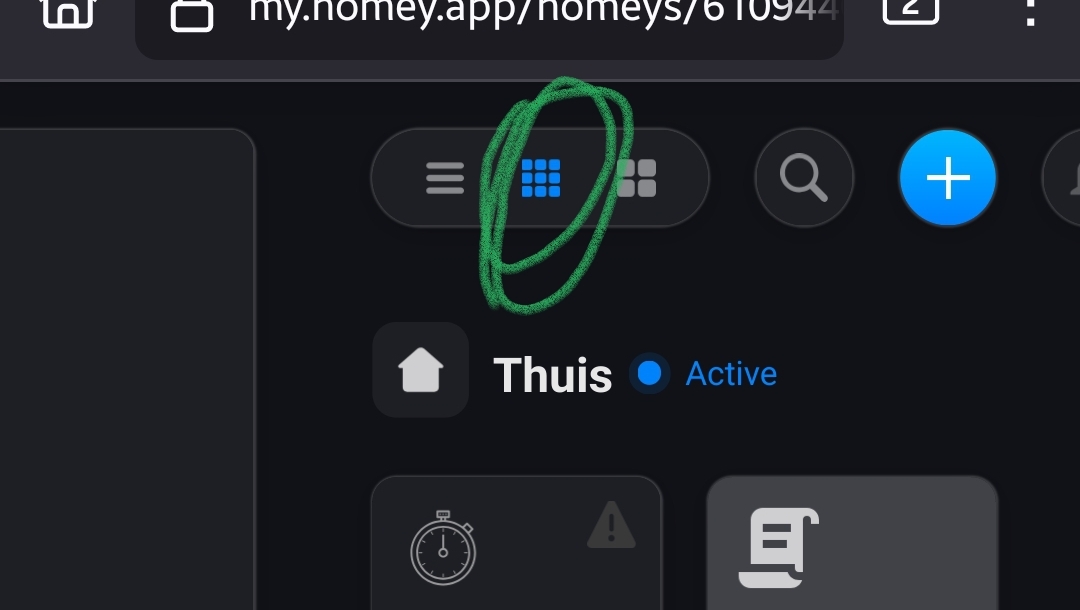
Task: Open the browser tab switcher
Action: pyautogui.click(x=910, y=10)
